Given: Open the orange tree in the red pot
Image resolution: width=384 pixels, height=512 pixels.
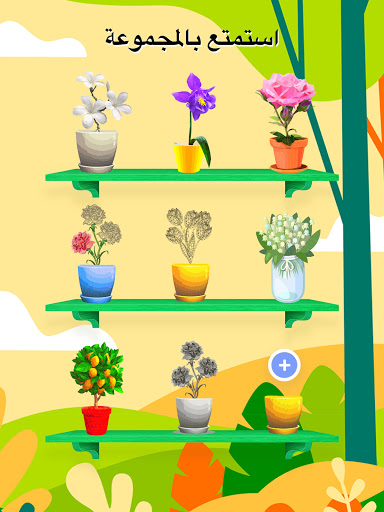Looking at the screenshot, I should tap(97, 389).
